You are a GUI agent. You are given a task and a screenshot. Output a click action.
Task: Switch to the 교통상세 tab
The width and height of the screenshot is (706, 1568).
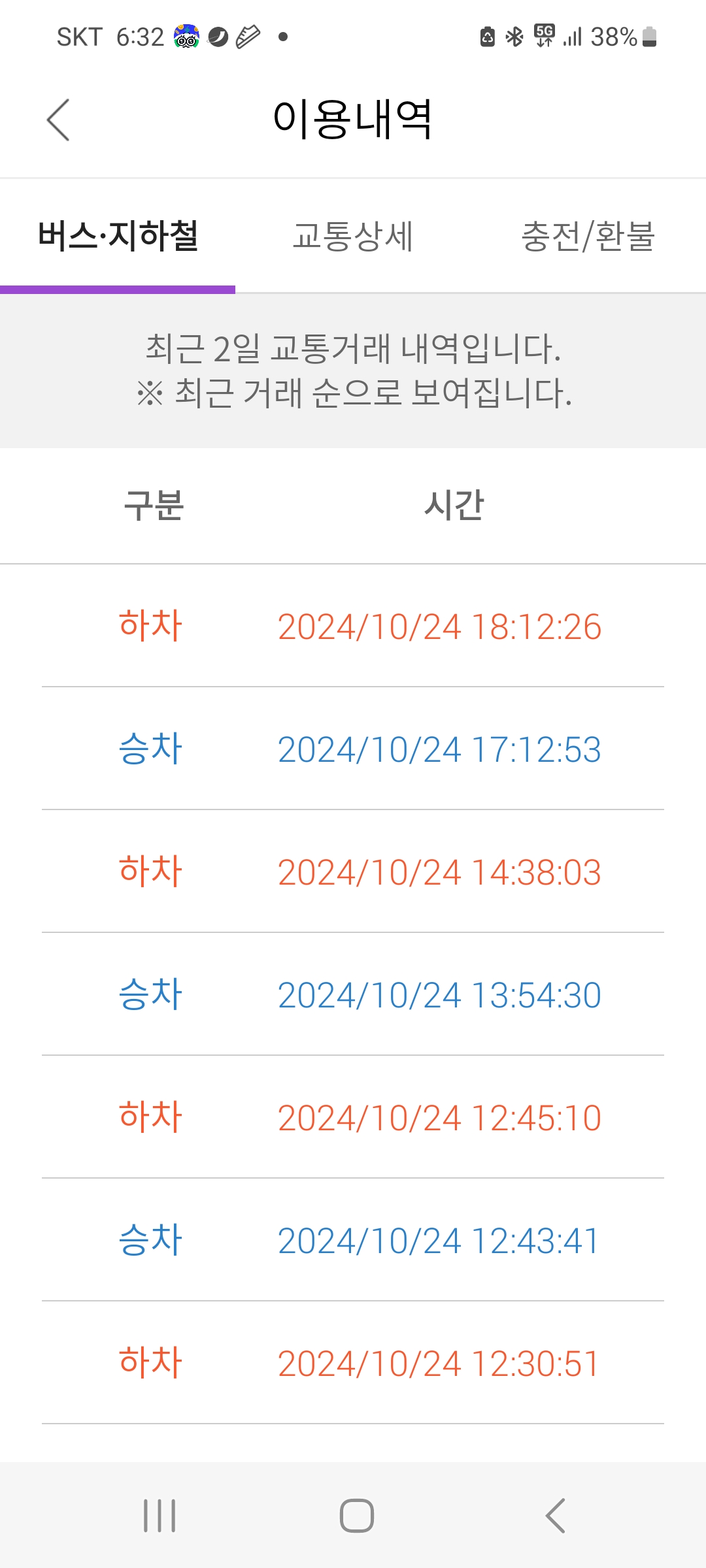click(x=353, y=237)
